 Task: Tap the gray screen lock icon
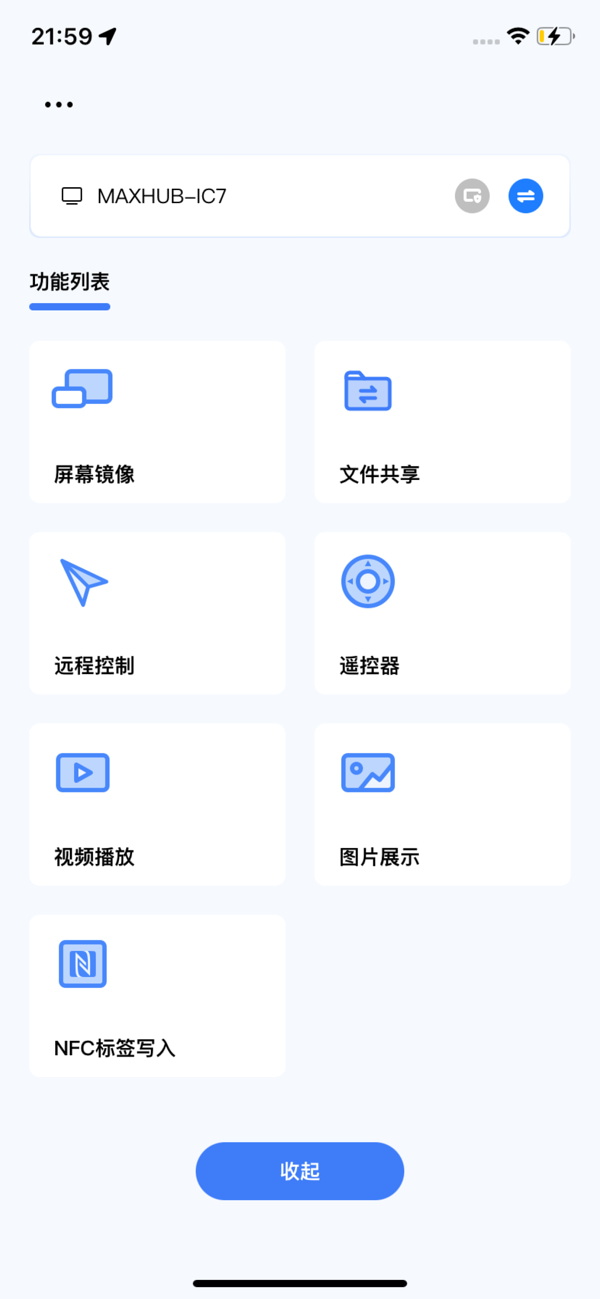click(x=472, y=196)
